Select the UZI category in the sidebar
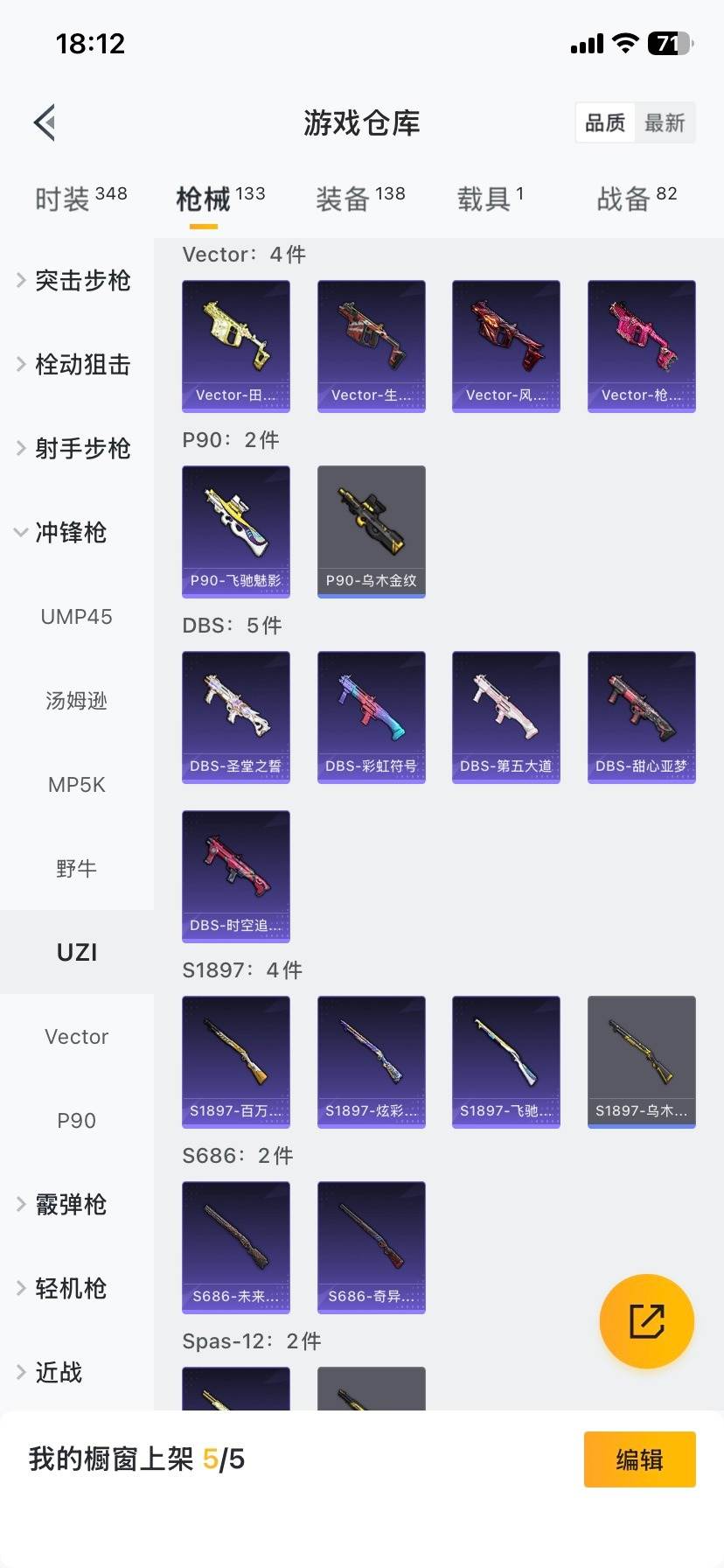Image resolution: width=724 pixels, height=1568 pixels. tap(76, 952)
